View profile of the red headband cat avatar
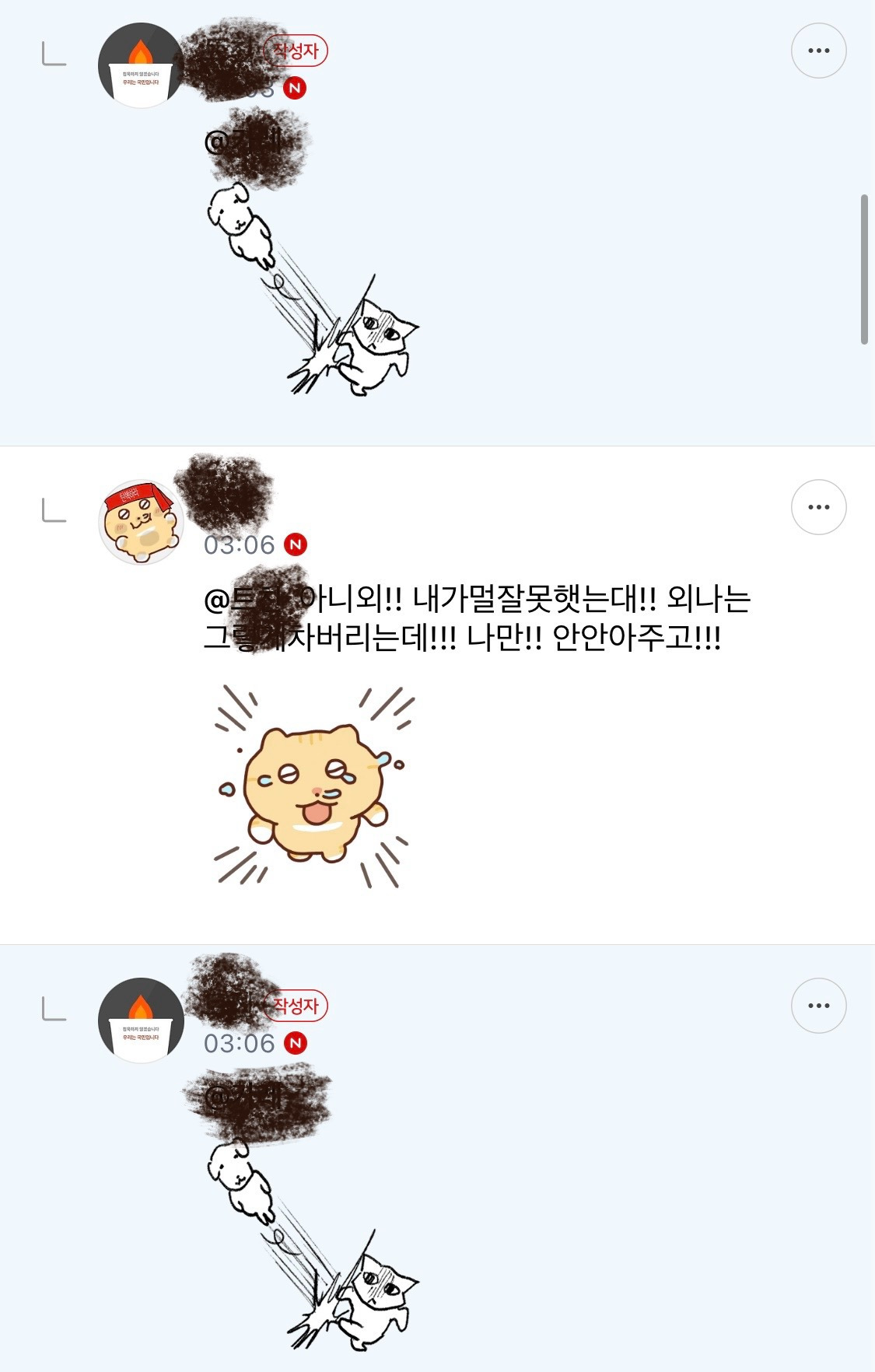The image size is (875, 1372). (x=141, y=522)
